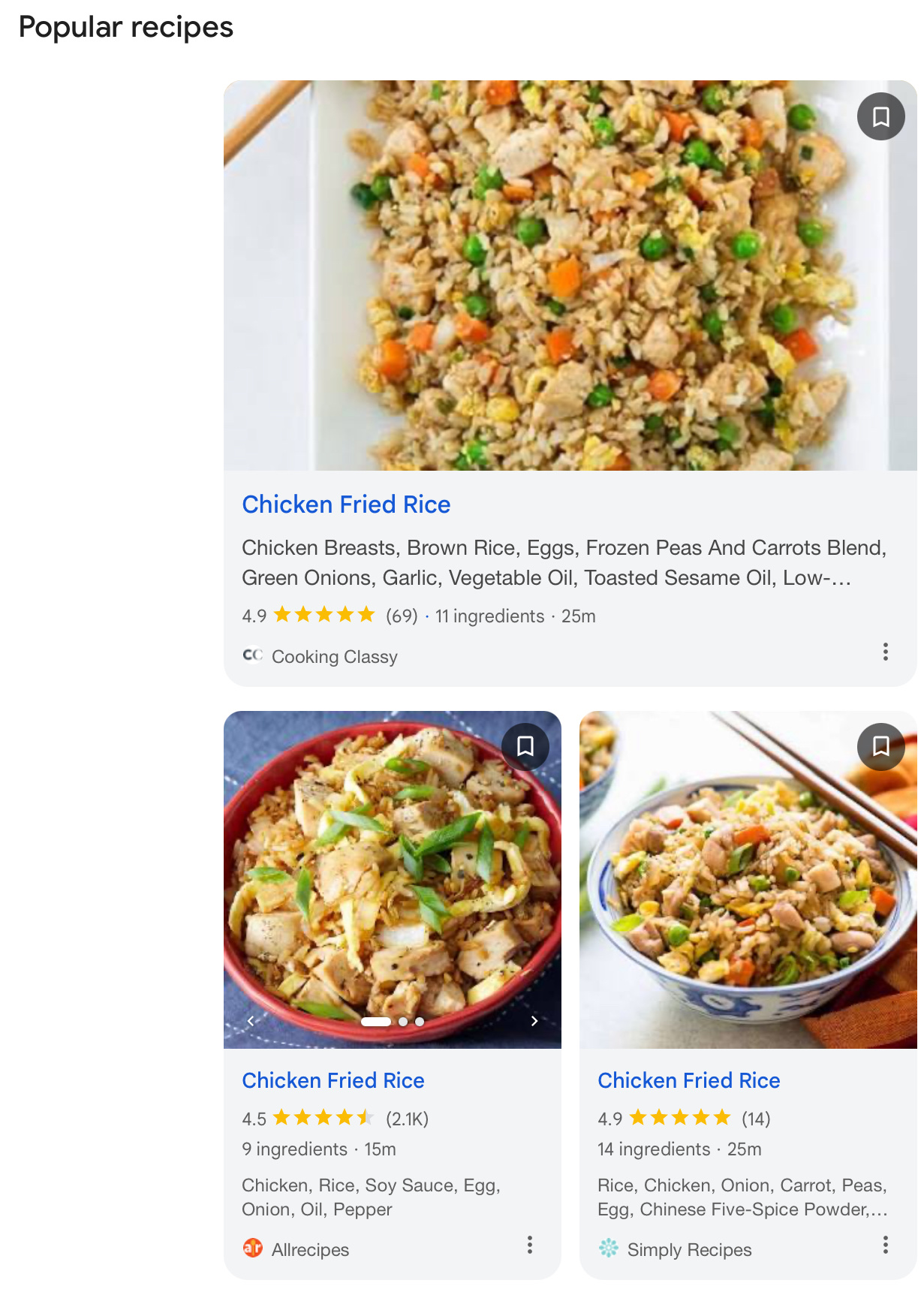The height and width of the screenshot is (1292, 924).
Task: Open more options on Simply Recipes card
Action: pos(885,1245)
